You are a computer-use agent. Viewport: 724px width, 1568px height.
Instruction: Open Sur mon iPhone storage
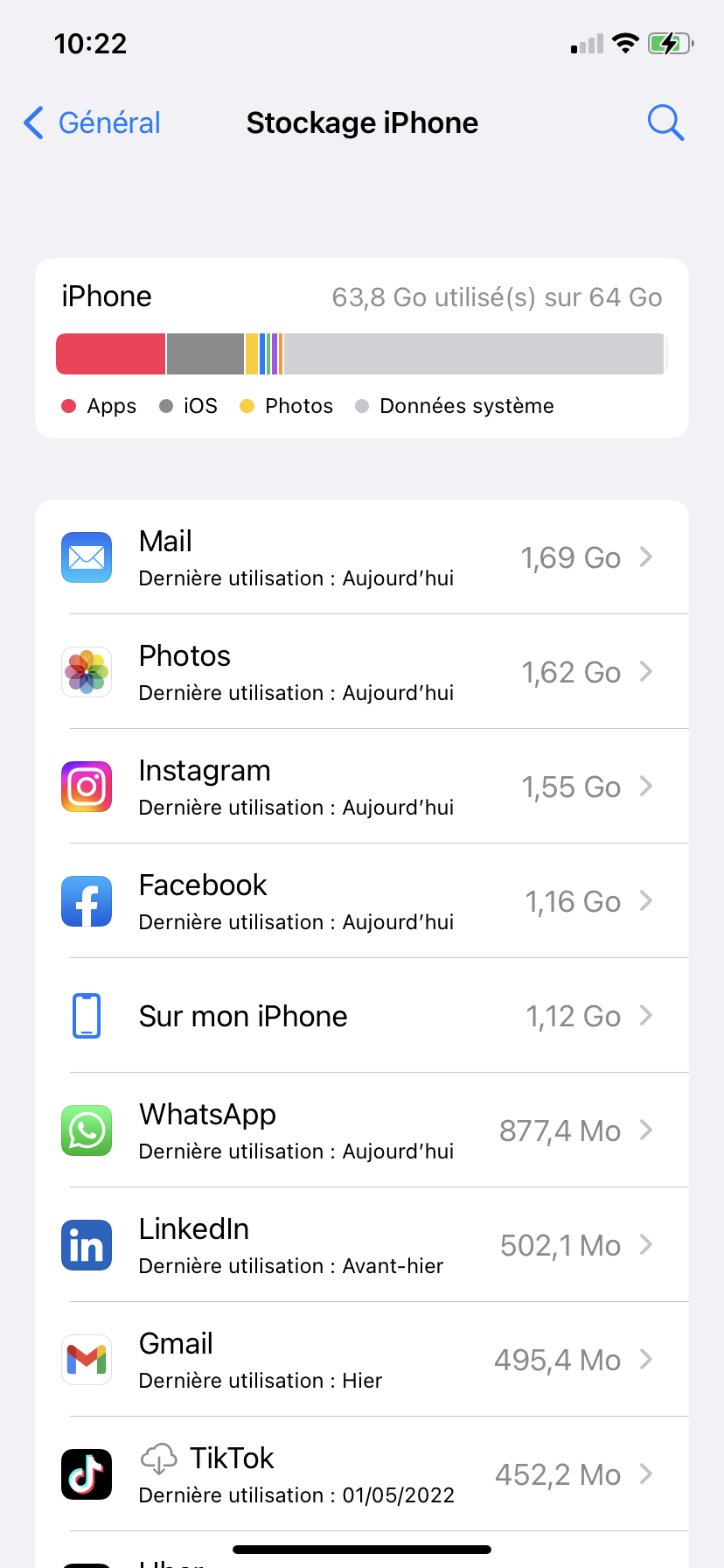click(362, 1016)
